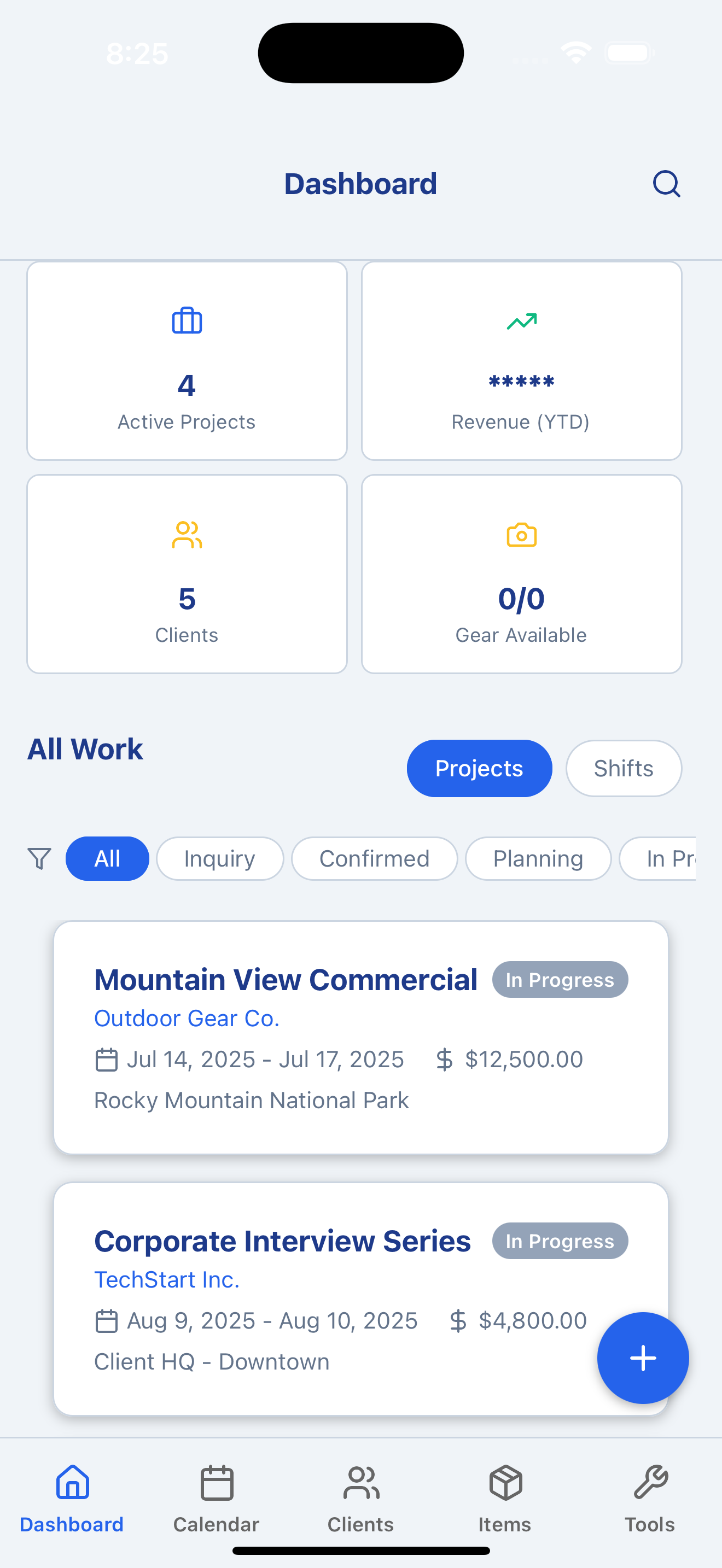Image resolution: width=722 pixels, height=1568 pixels.
Task: Tap the briefcase icon above Active Projects
Action: [x=187, y=320]
